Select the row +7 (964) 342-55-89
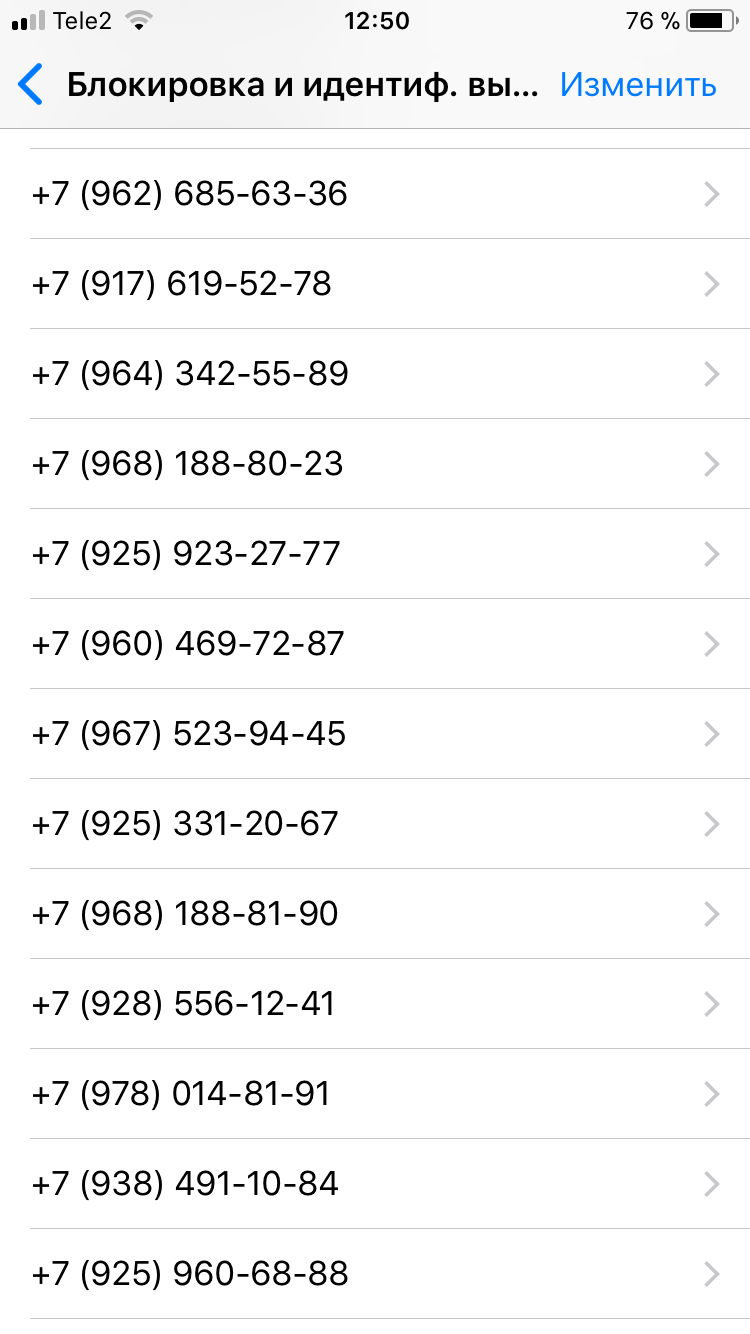Viewport: 750px width, 1334px height. 375,374
